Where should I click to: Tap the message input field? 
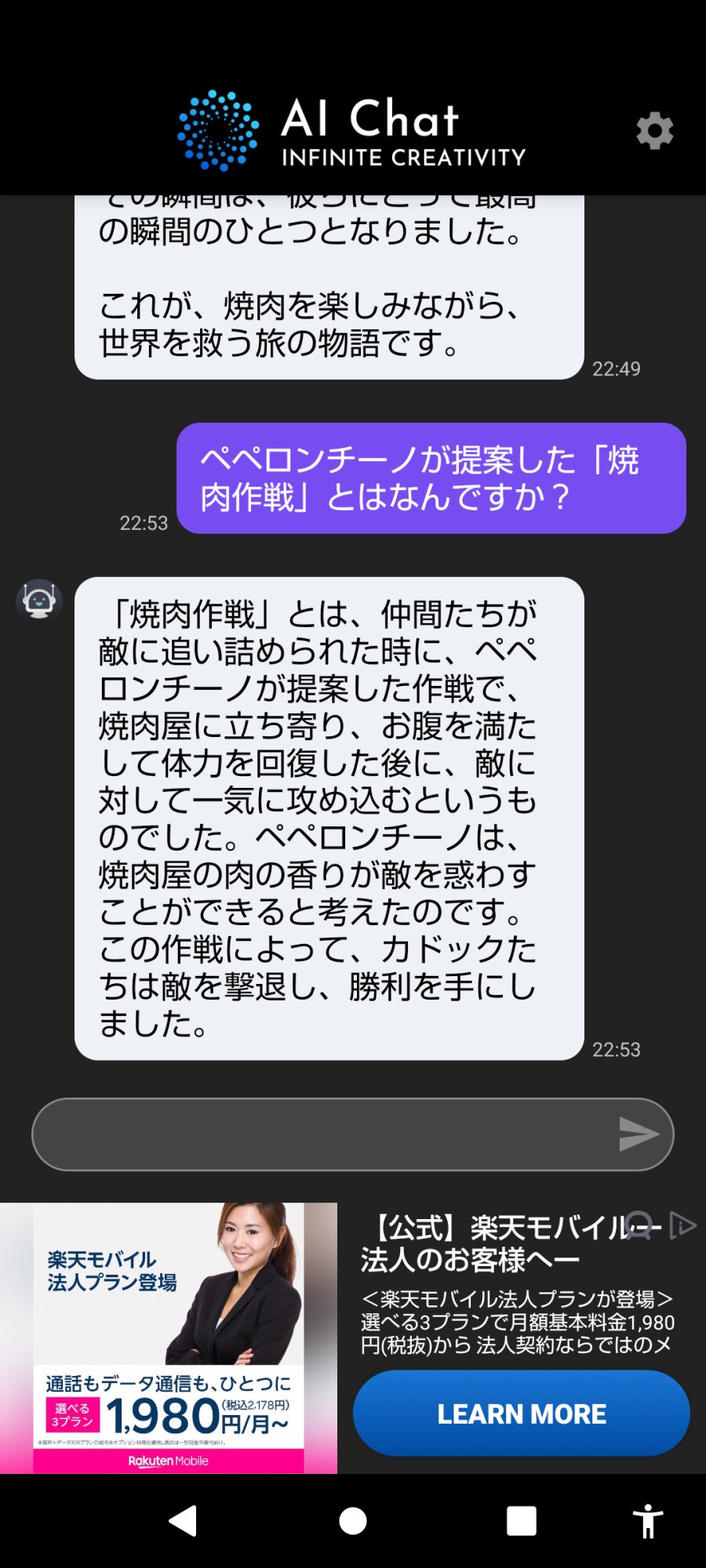322,1134
